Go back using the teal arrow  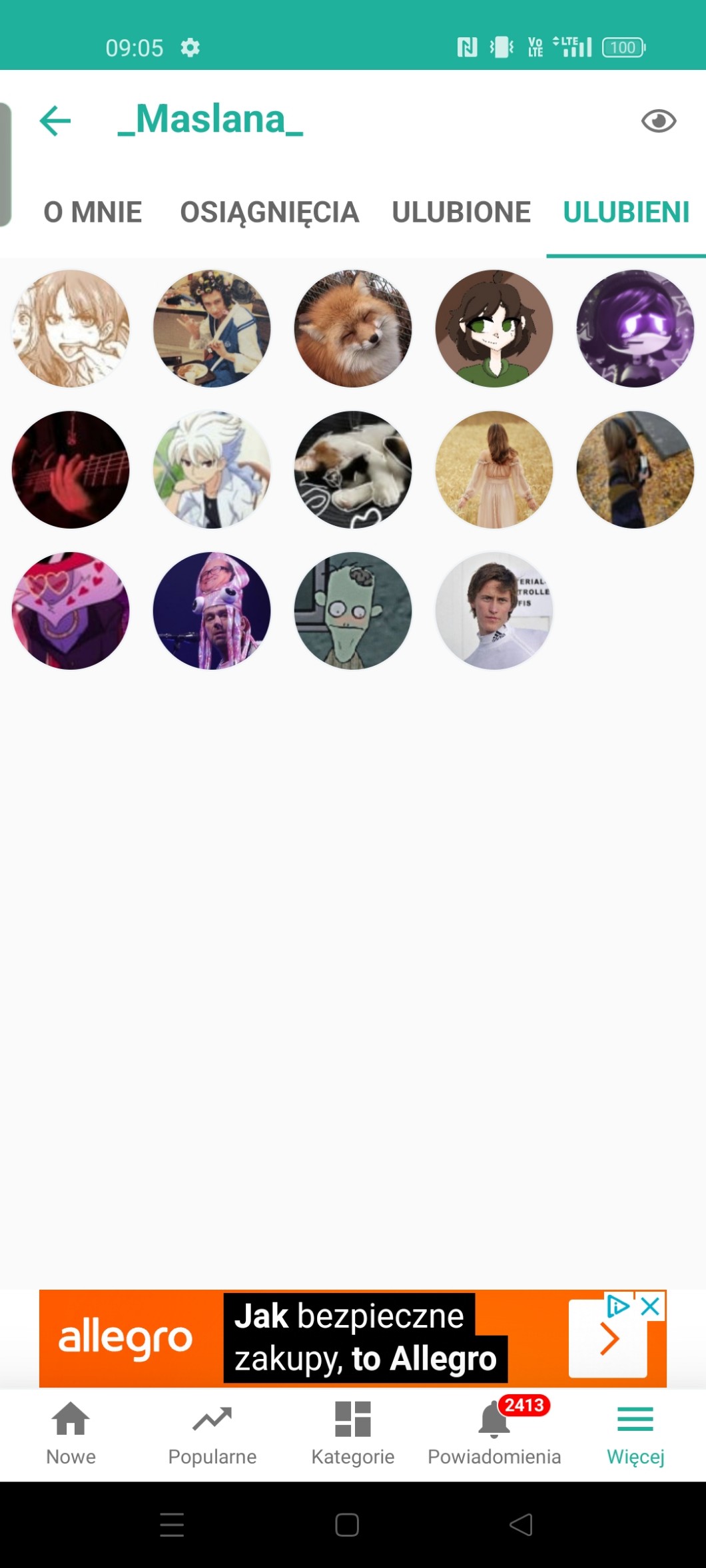pyautogui.click(x=55, y=121)
